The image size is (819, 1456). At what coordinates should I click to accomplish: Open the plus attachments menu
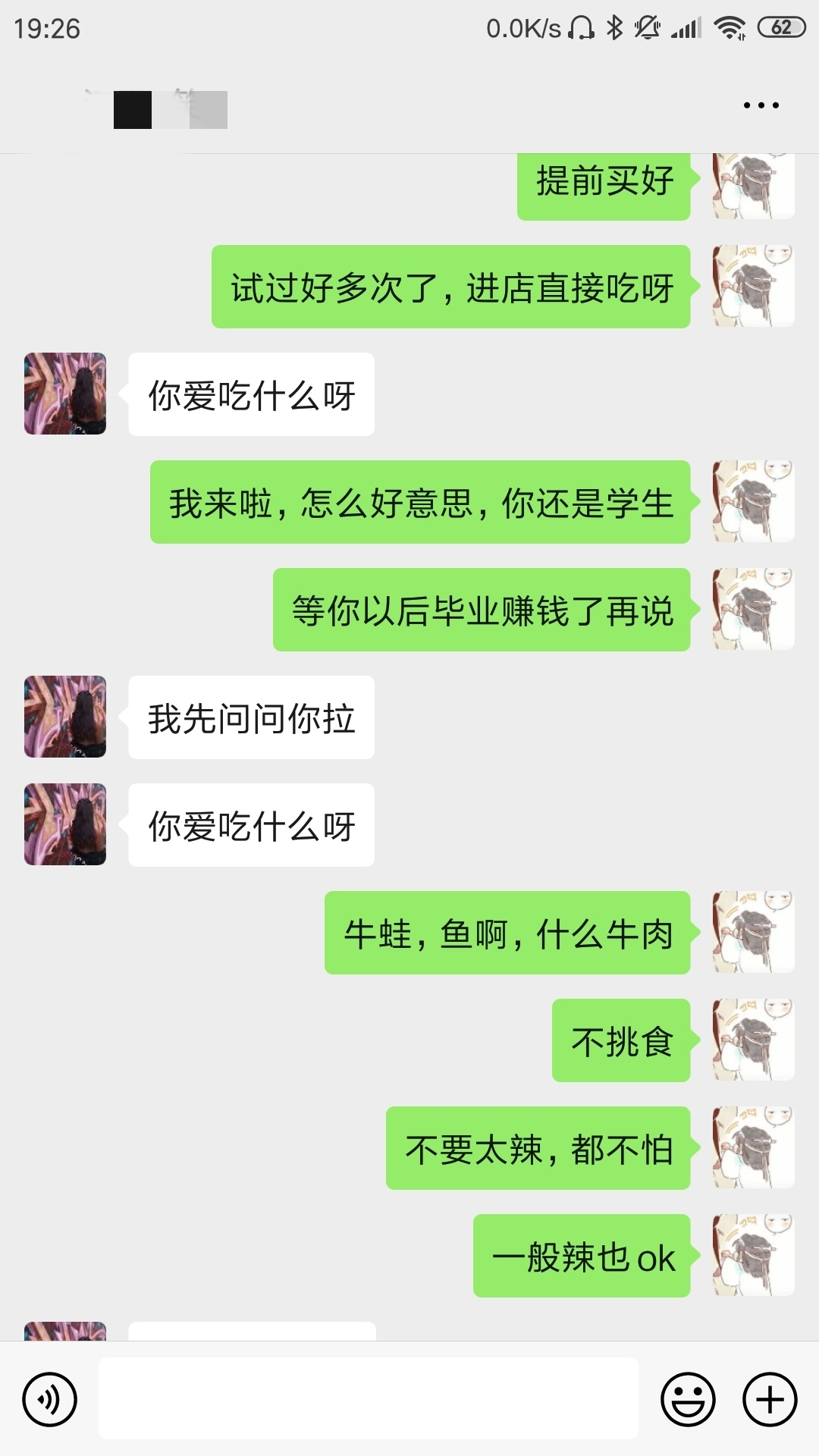pyautogui.click(x=770, y=1399)
